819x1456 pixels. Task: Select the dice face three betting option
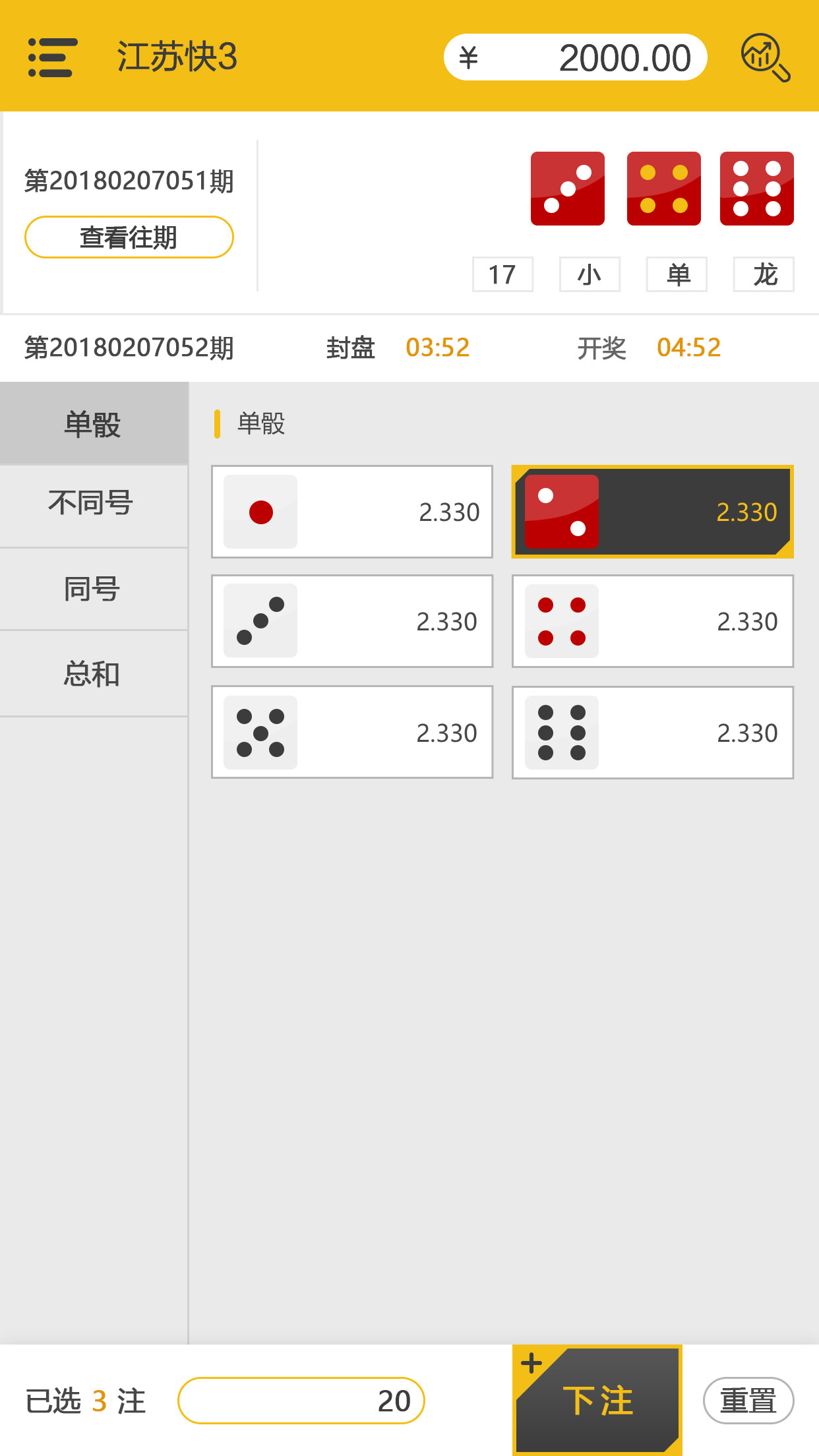pos(351,621)
